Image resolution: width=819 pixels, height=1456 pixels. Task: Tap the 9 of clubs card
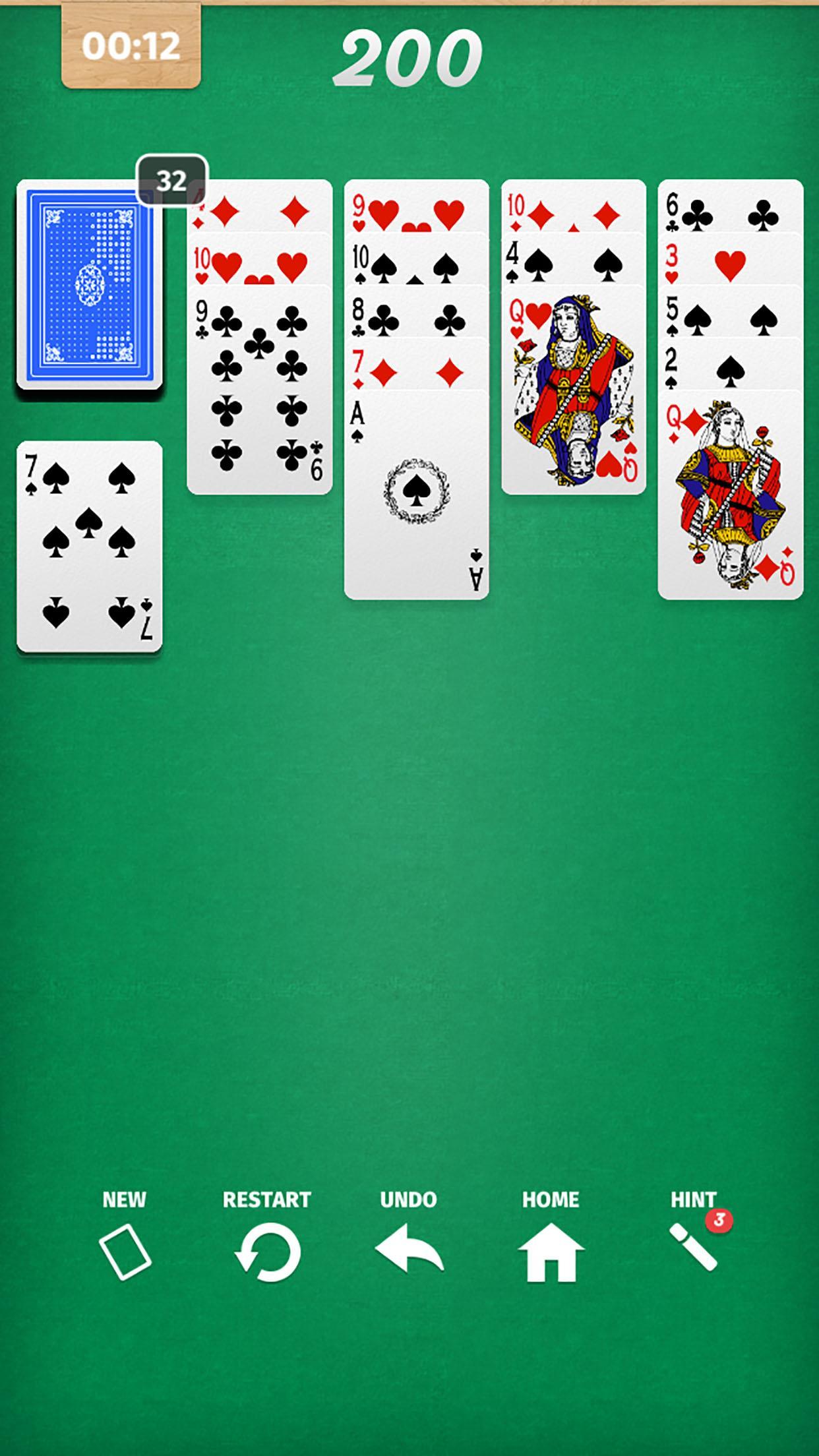260,389
